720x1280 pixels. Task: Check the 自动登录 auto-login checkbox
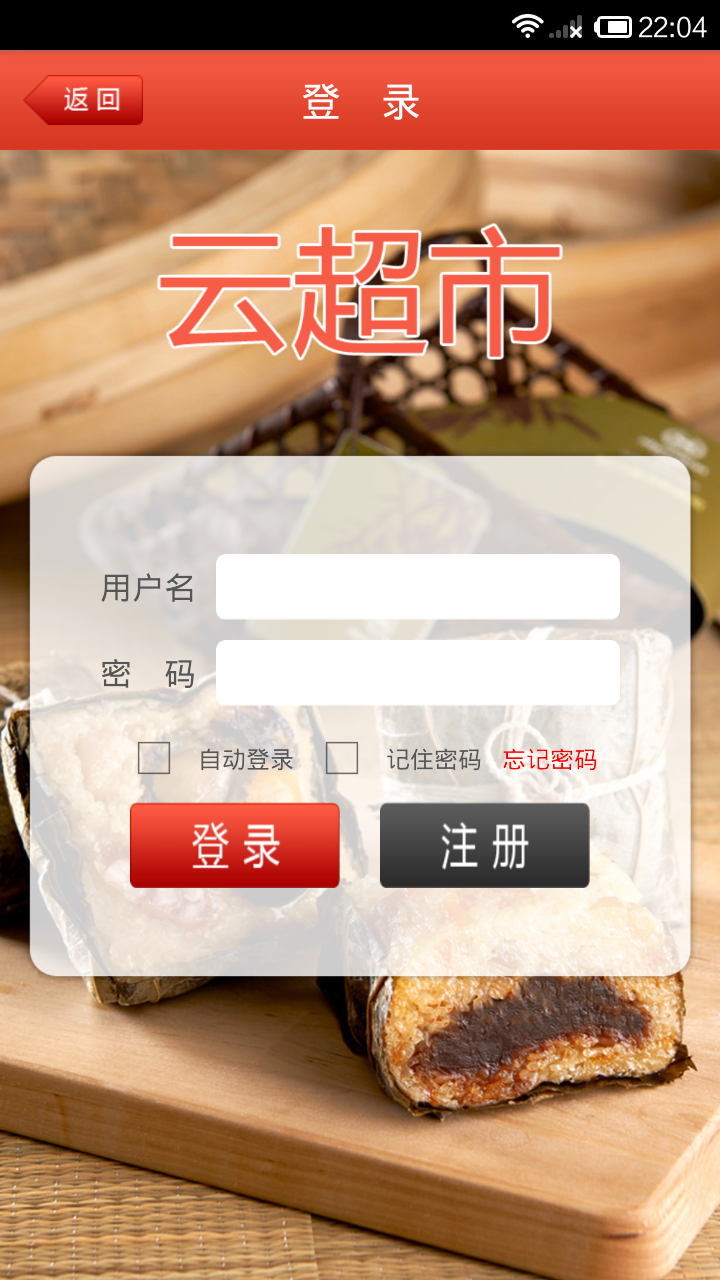154,758
